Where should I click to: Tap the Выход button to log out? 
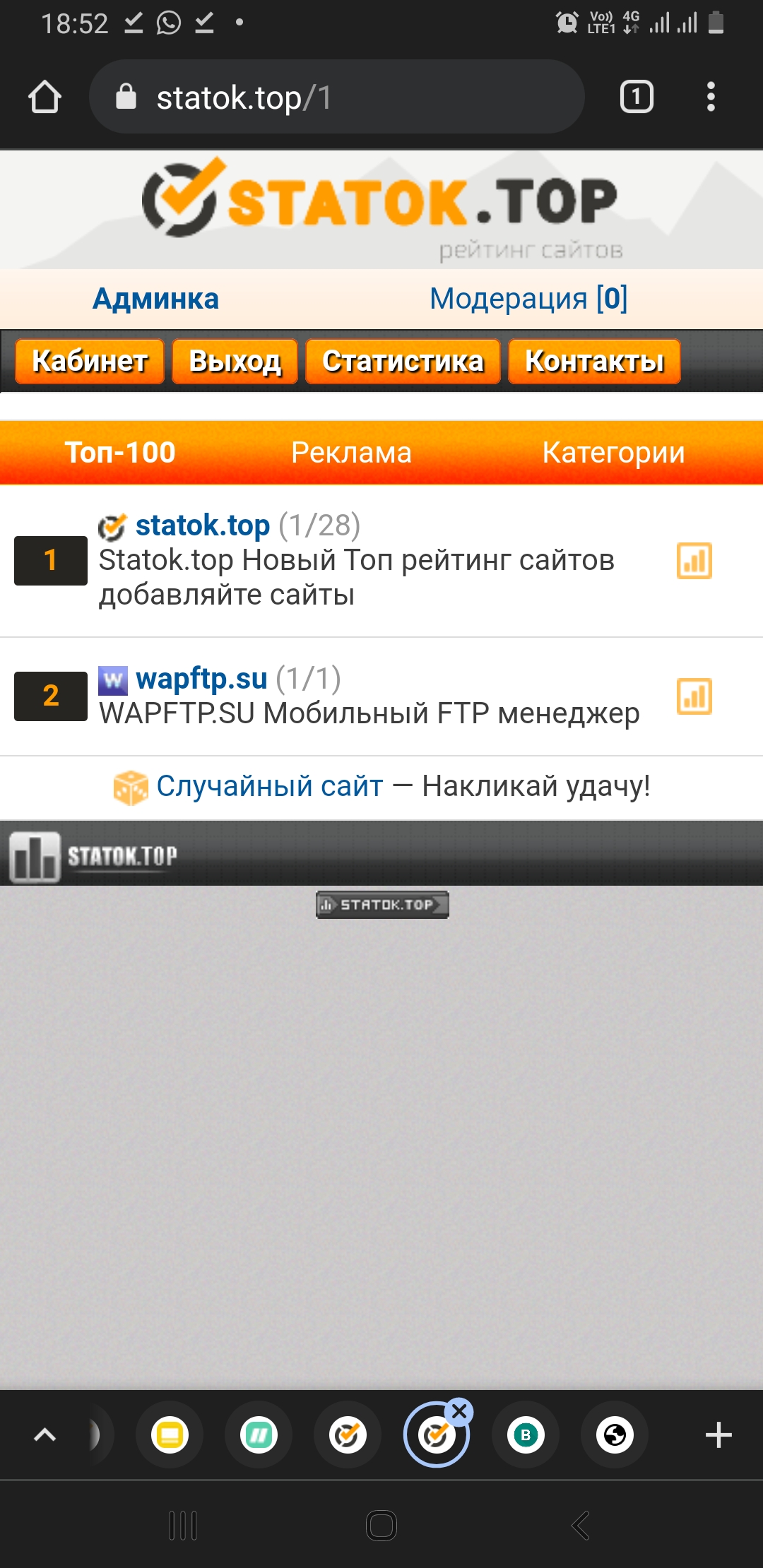235,362
